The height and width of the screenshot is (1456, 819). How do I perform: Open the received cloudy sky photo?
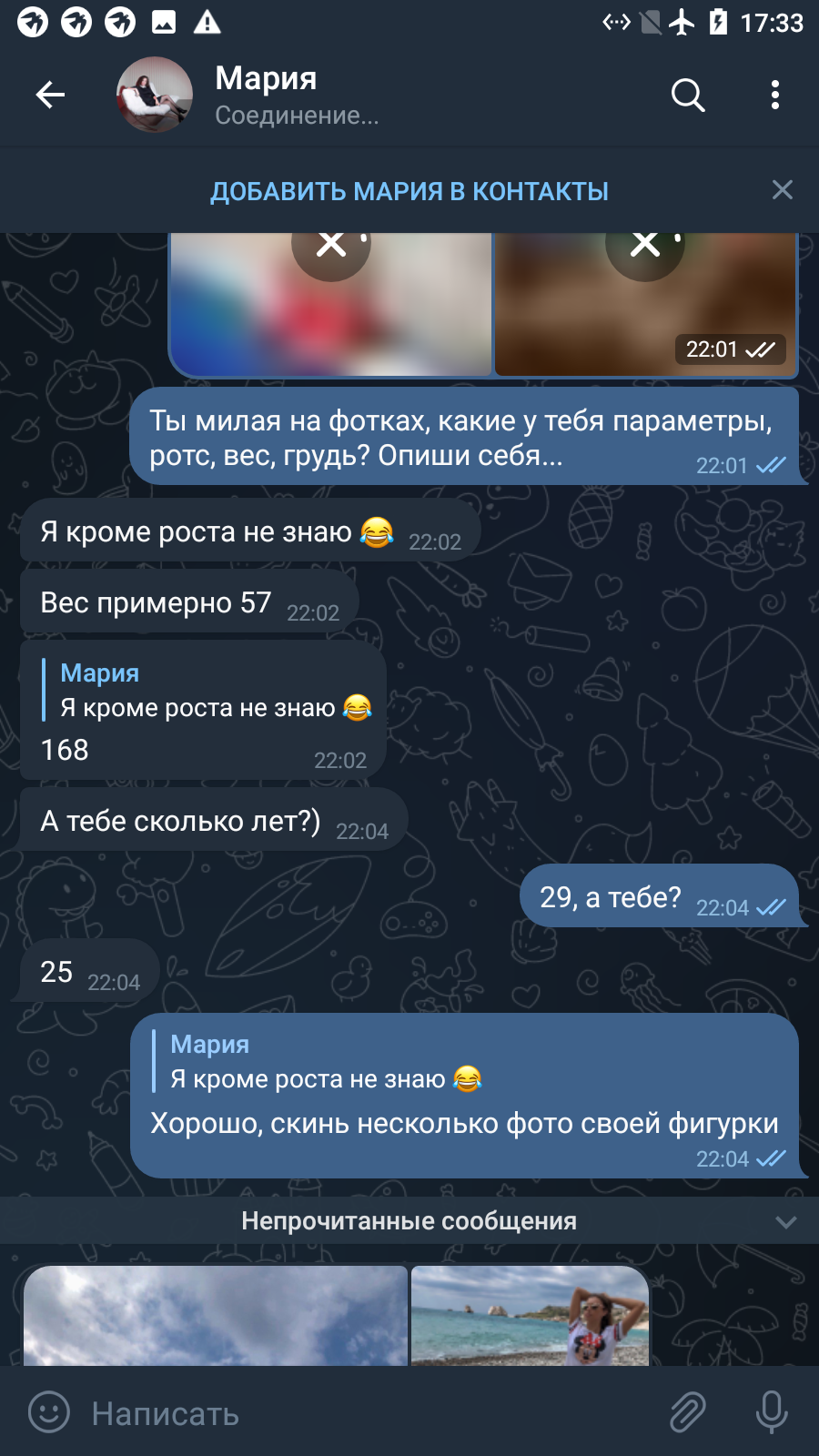(x=216, y=1315)
